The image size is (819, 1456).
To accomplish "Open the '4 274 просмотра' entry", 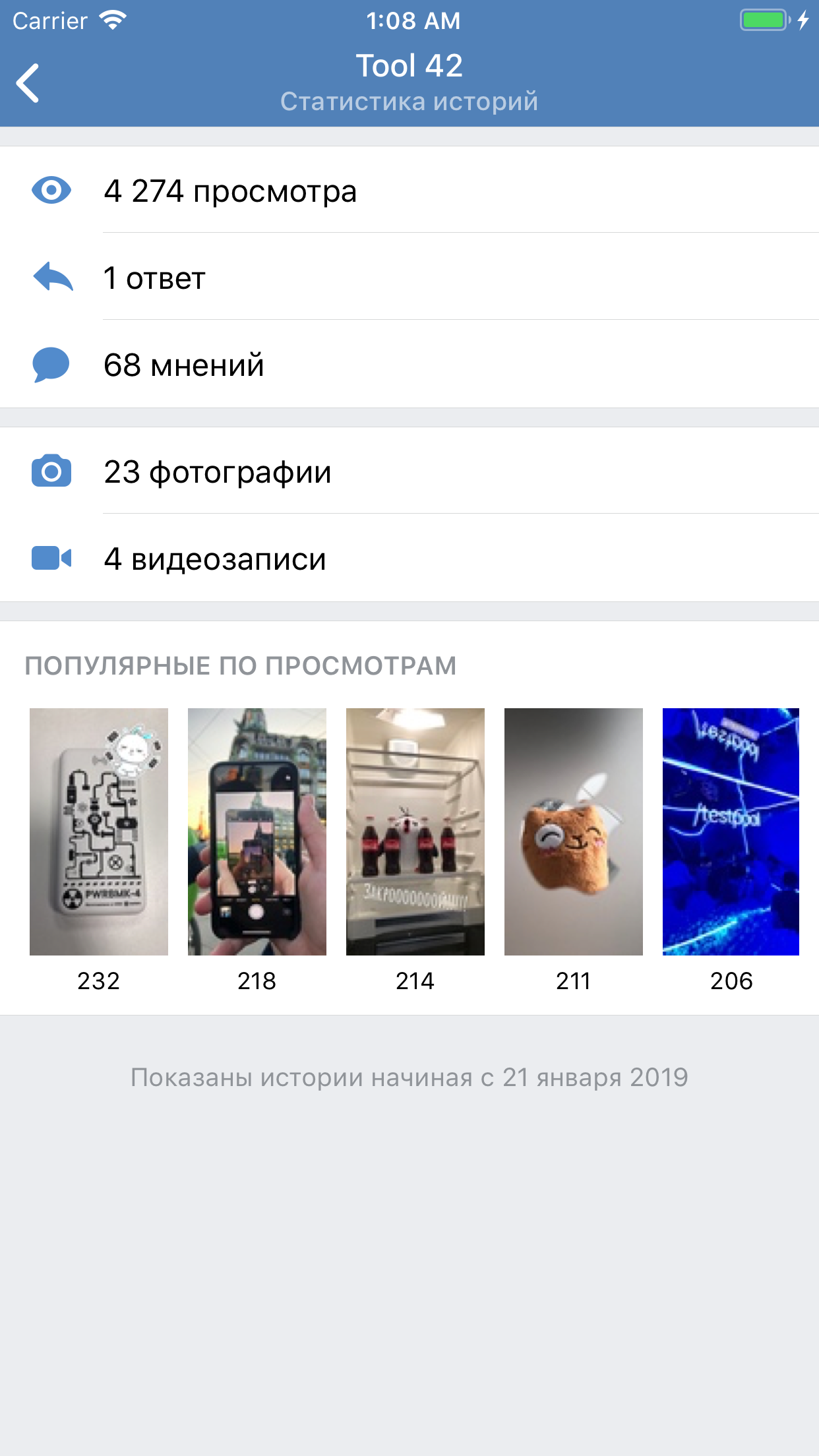I will click(x=231, y=191).
